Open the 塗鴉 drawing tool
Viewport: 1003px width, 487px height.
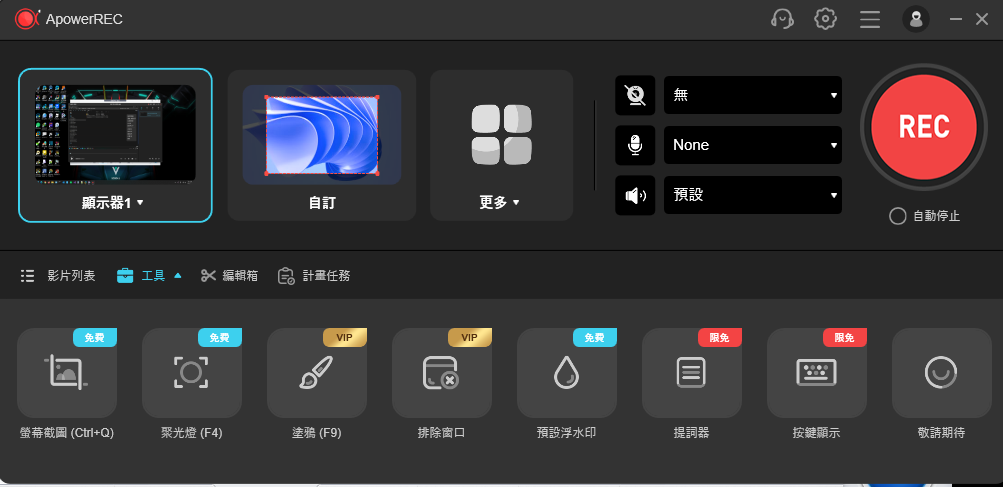(317, 373)
